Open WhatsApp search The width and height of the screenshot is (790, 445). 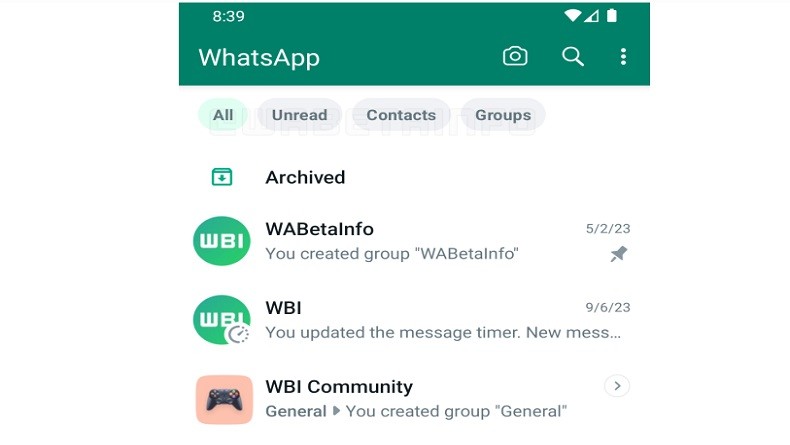[572, 56]
